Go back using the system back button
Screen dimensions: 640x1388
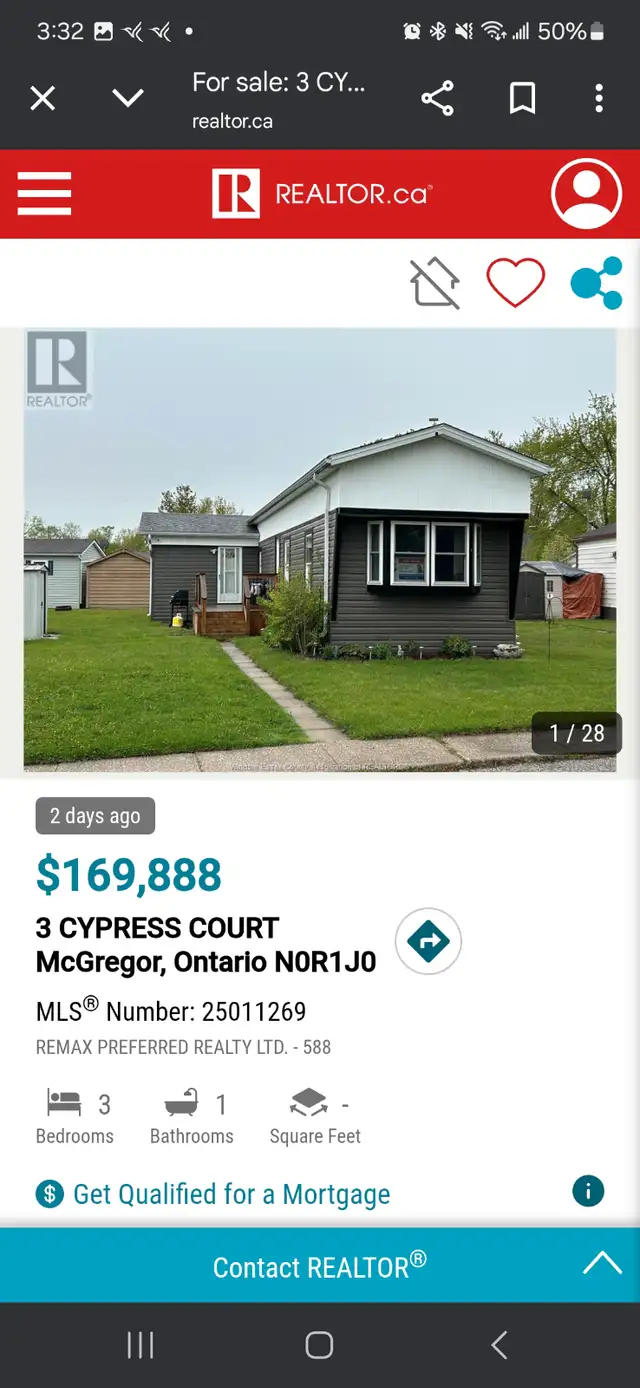[499, 1345]
